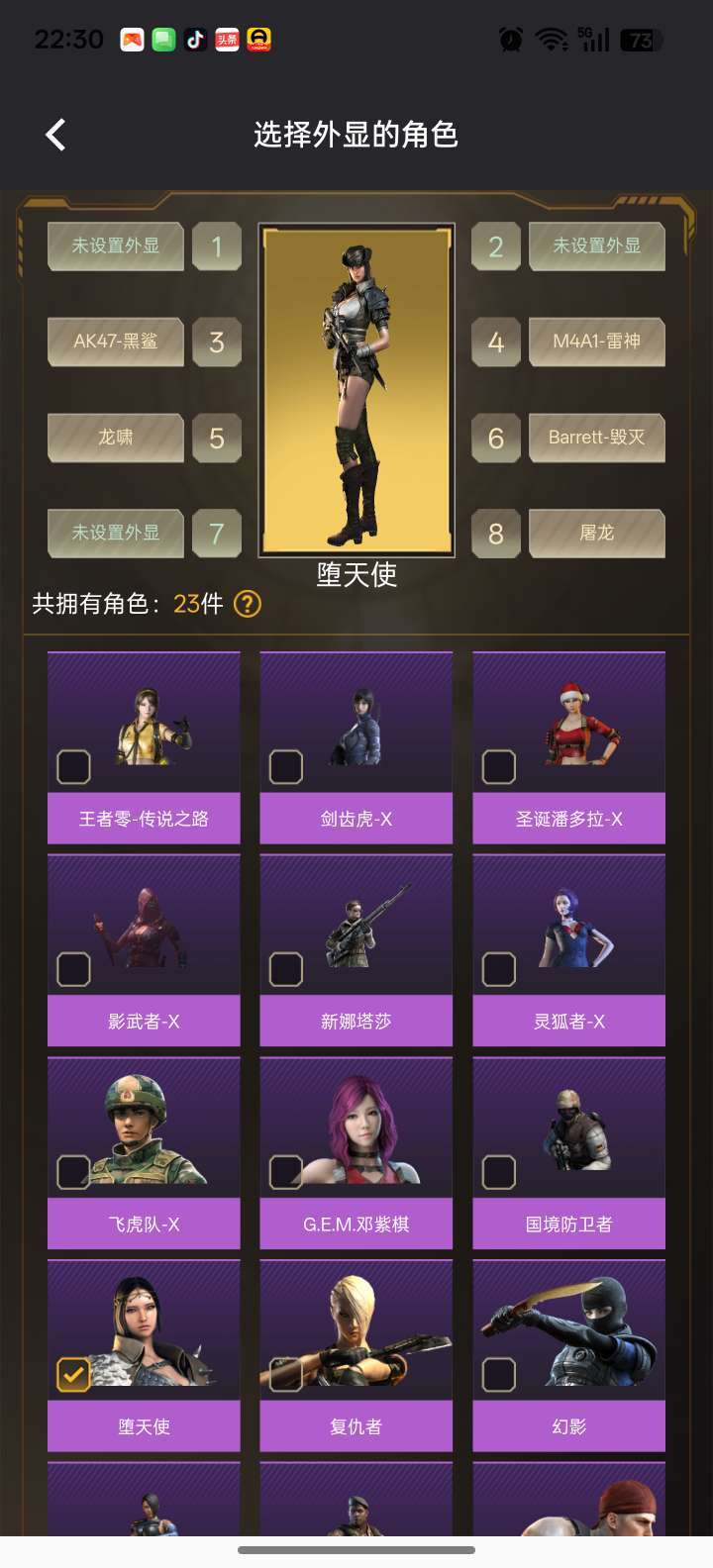
Task: Check the checkbox on 复仇者
Action: tap(285, 1374)
